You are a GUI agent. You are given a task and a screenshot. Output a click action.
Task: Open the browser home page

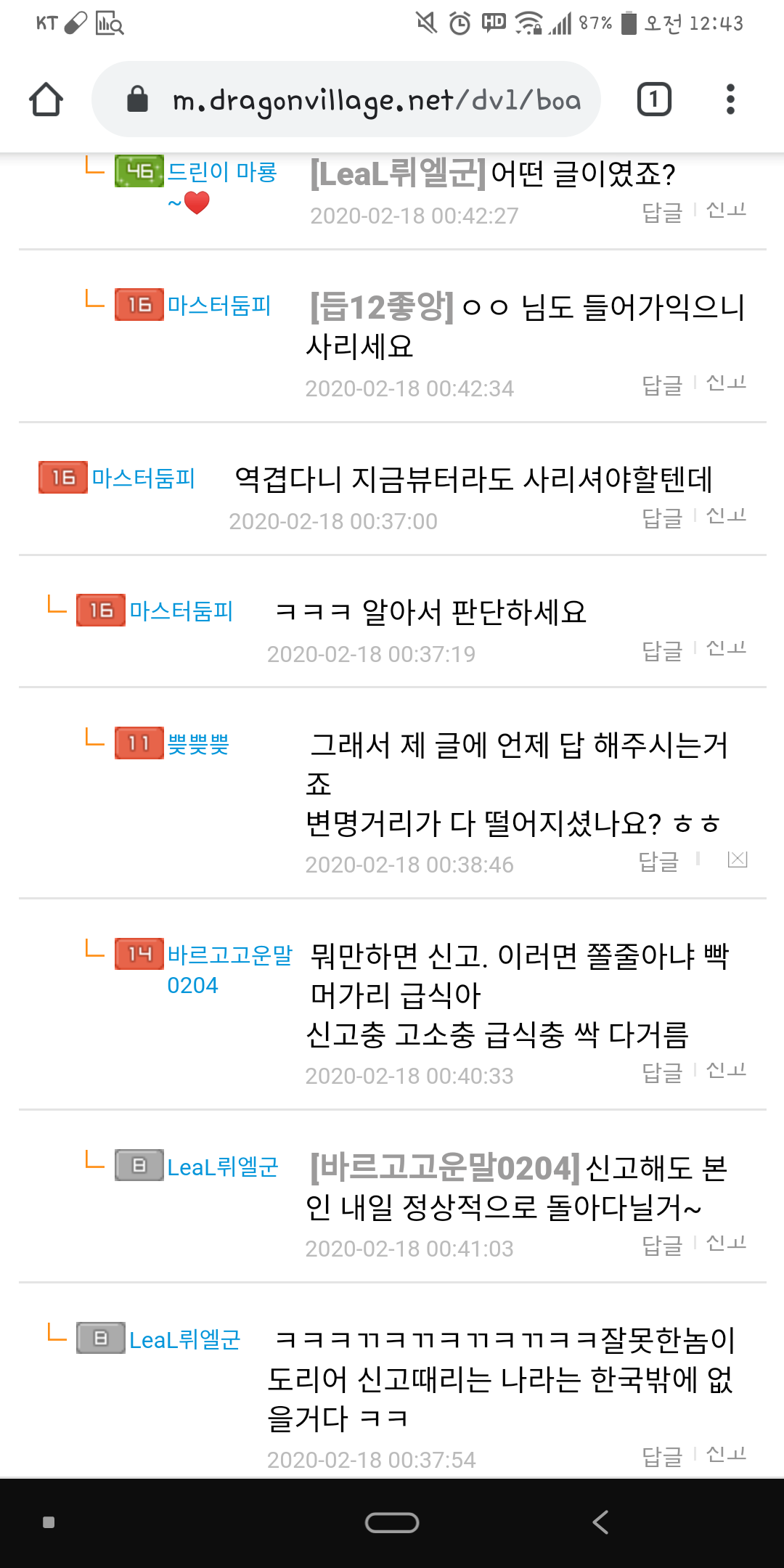point(46,99)
